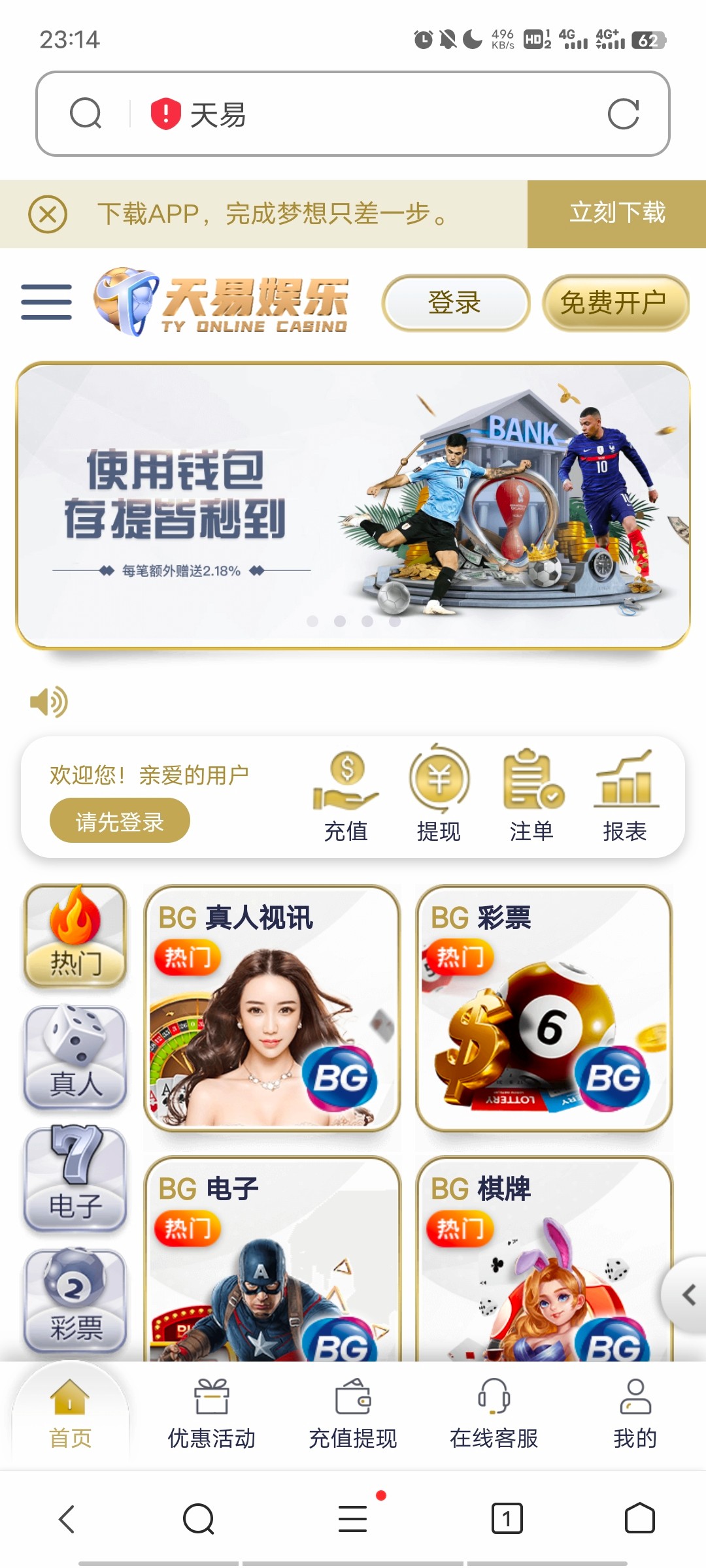The height and width of the screenshot is (1568, 706).
Task: Reload the page with the refresh icon
Action: pyautogui.click(x=622, y=114)
